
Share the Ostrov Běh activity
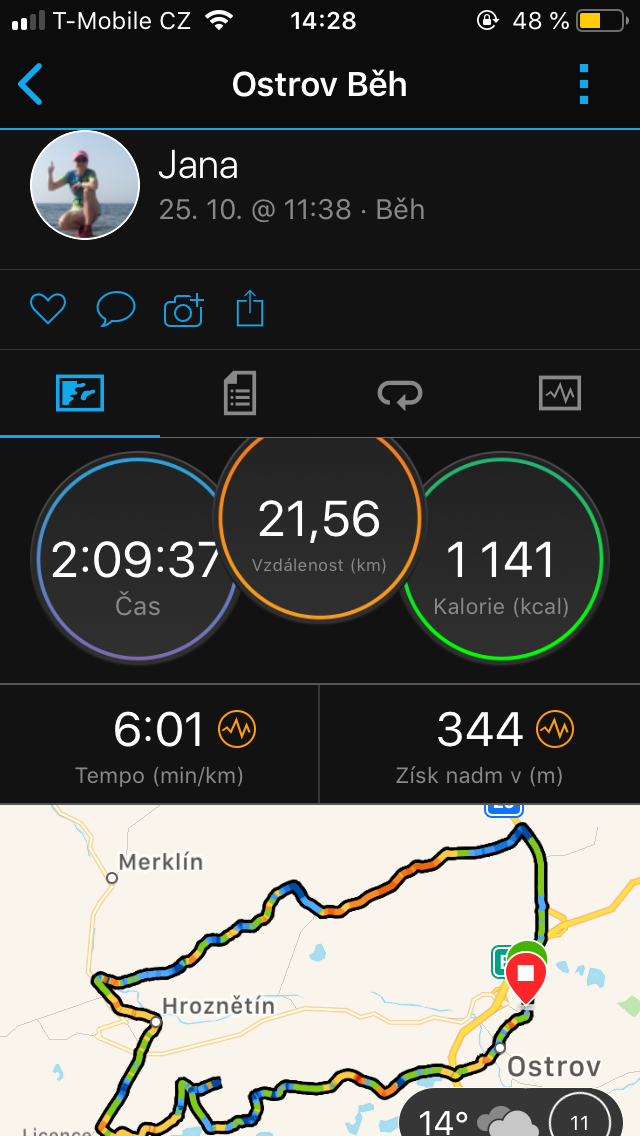click(250, 308)
